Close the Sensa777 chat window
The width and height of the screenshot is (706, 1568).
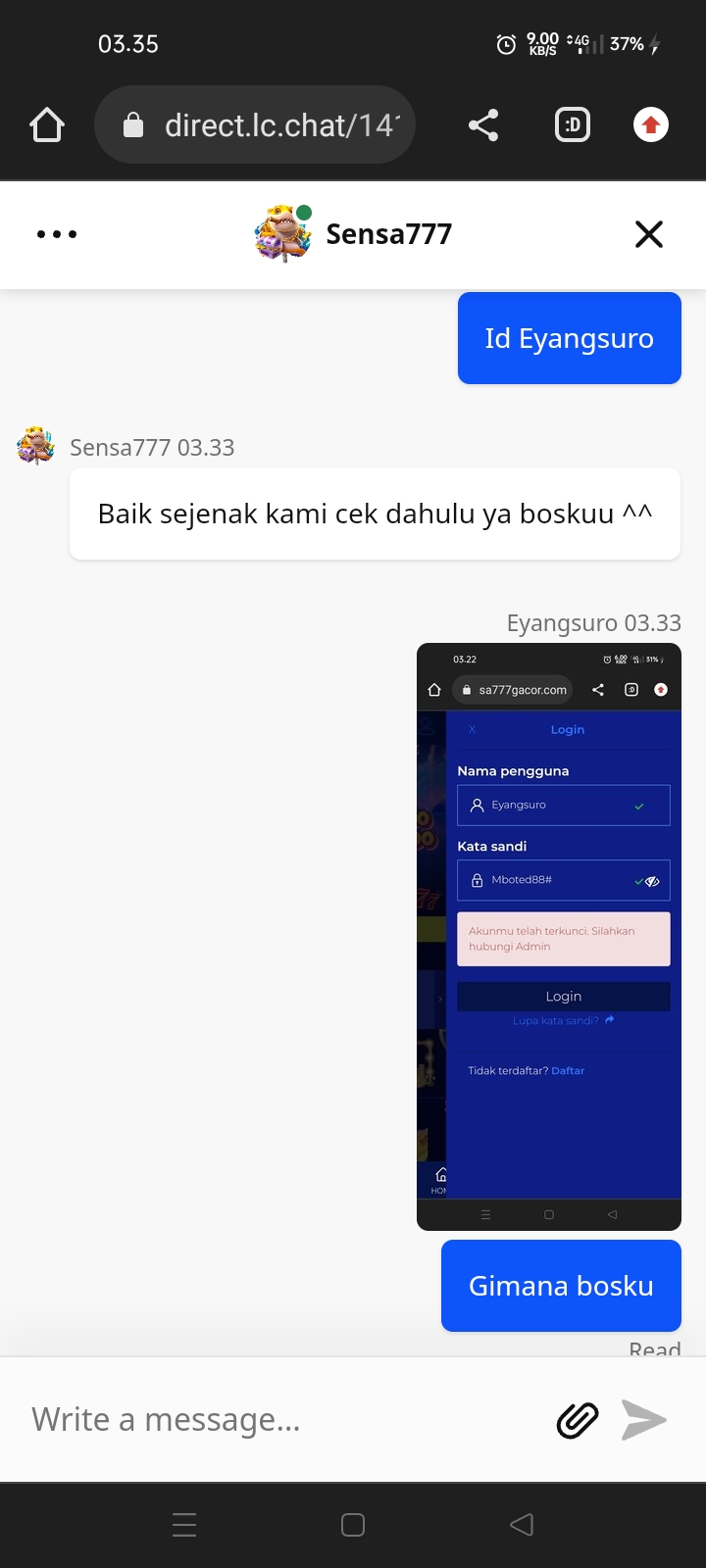649,234
